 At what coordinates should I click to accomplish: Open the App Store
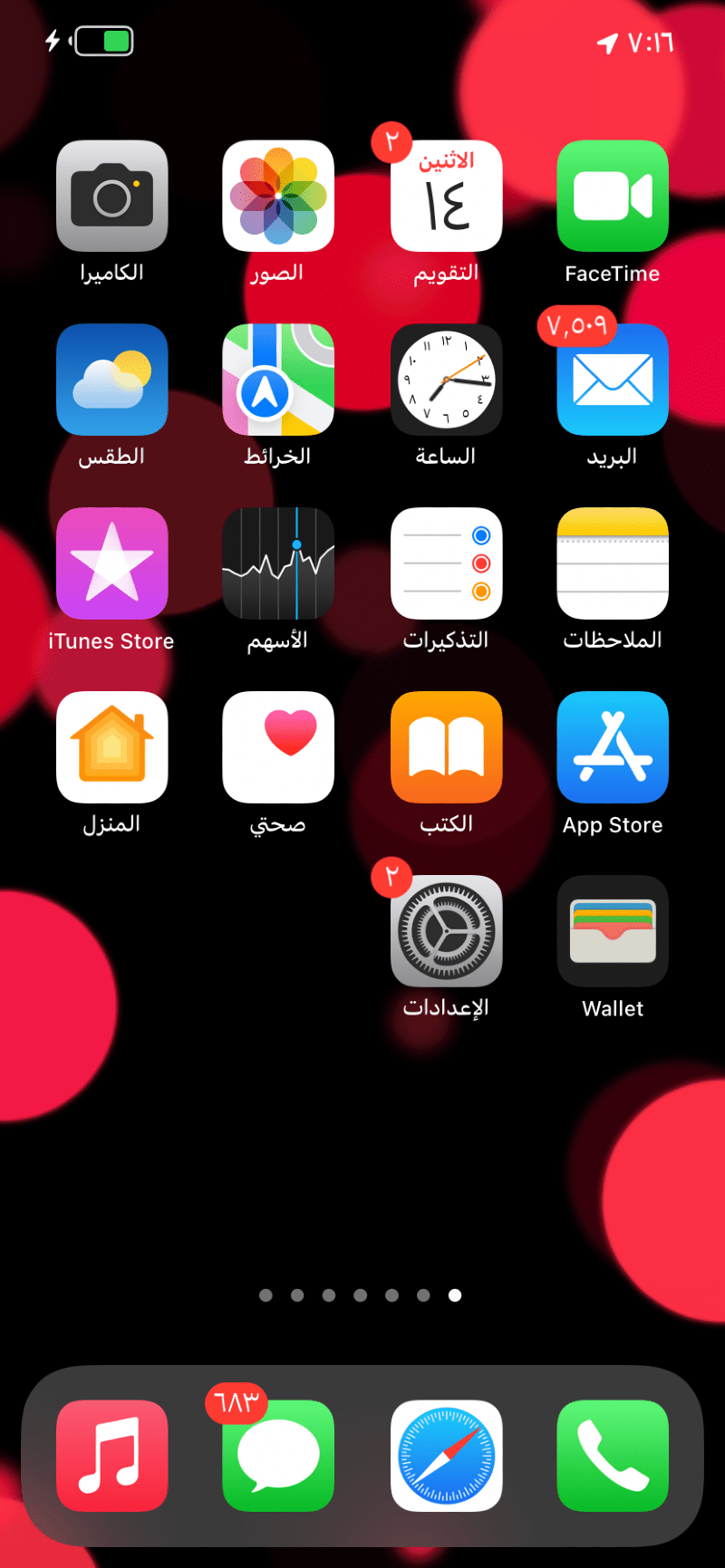pos(613,747)
